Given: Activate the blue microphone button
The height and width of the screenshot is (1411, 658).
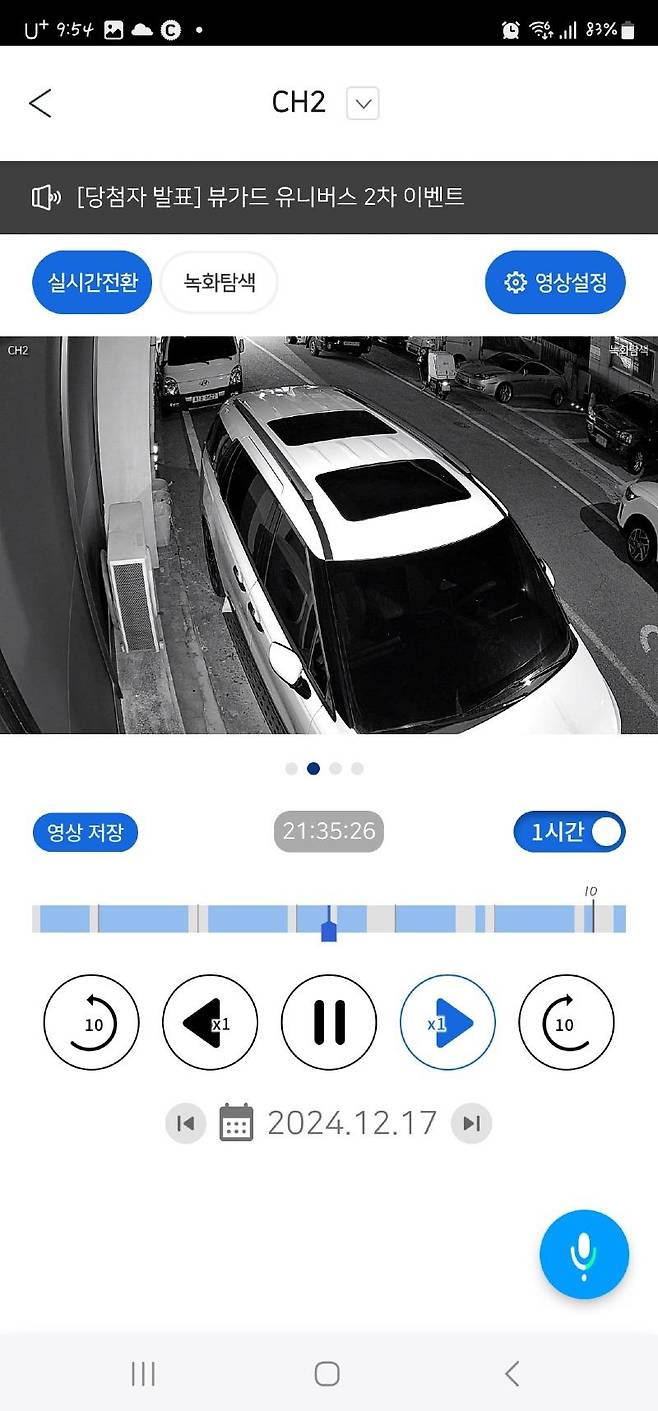Looking at the screenshot, I should point(584,1254).
